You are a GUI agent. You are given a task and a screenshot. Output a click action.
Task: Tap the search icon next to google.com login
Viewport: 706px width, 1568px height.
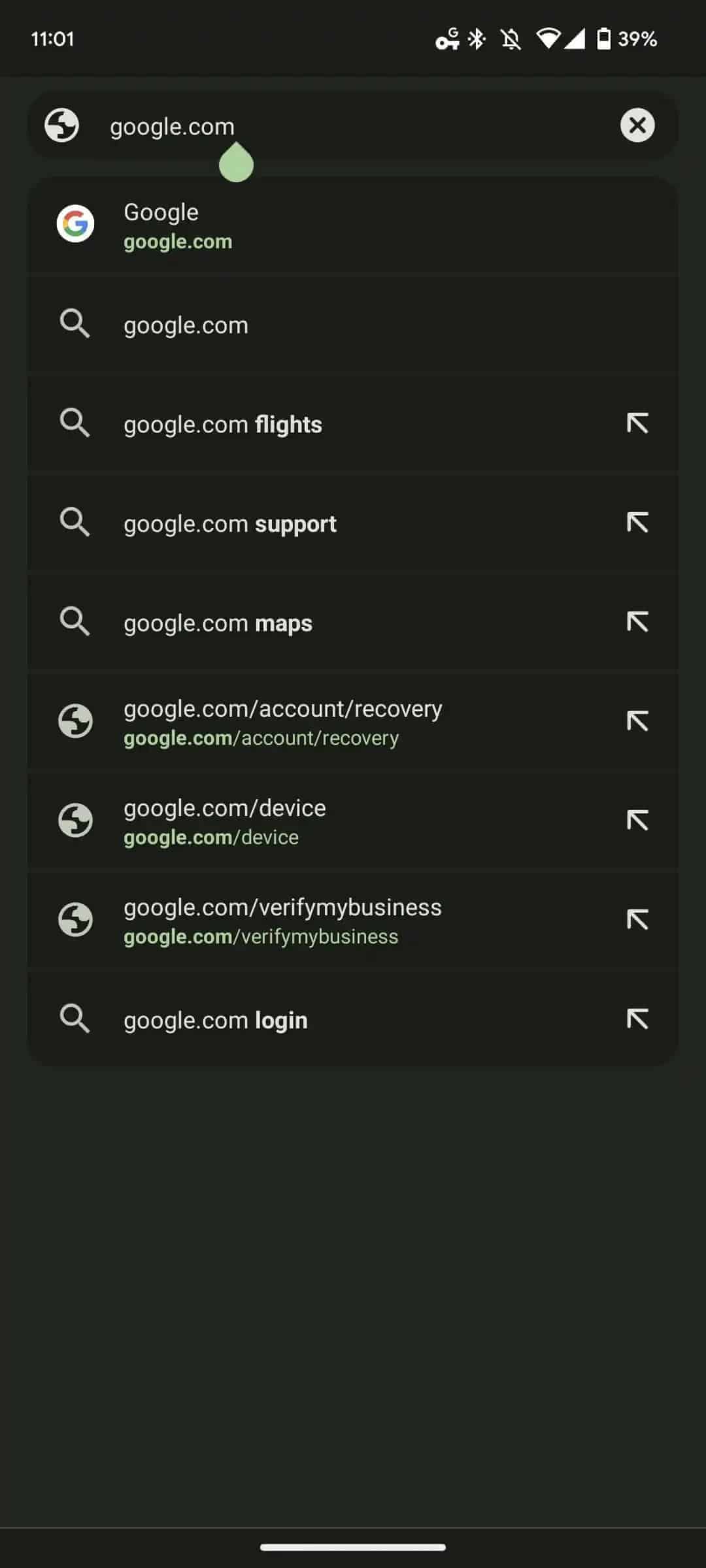click(75, 1019)
